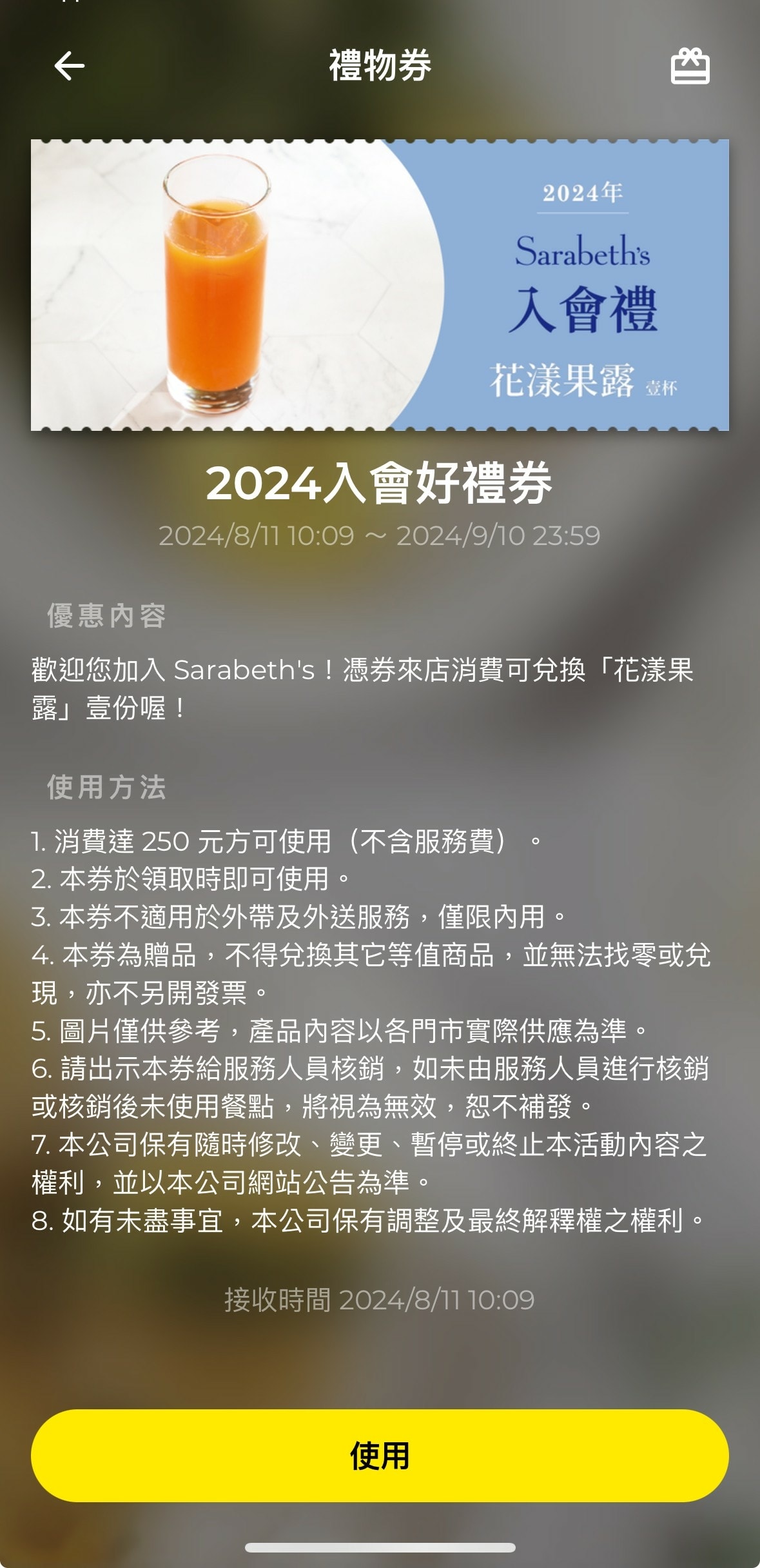Go back using the top-left arrow
760x1568 pixels.
69,66
